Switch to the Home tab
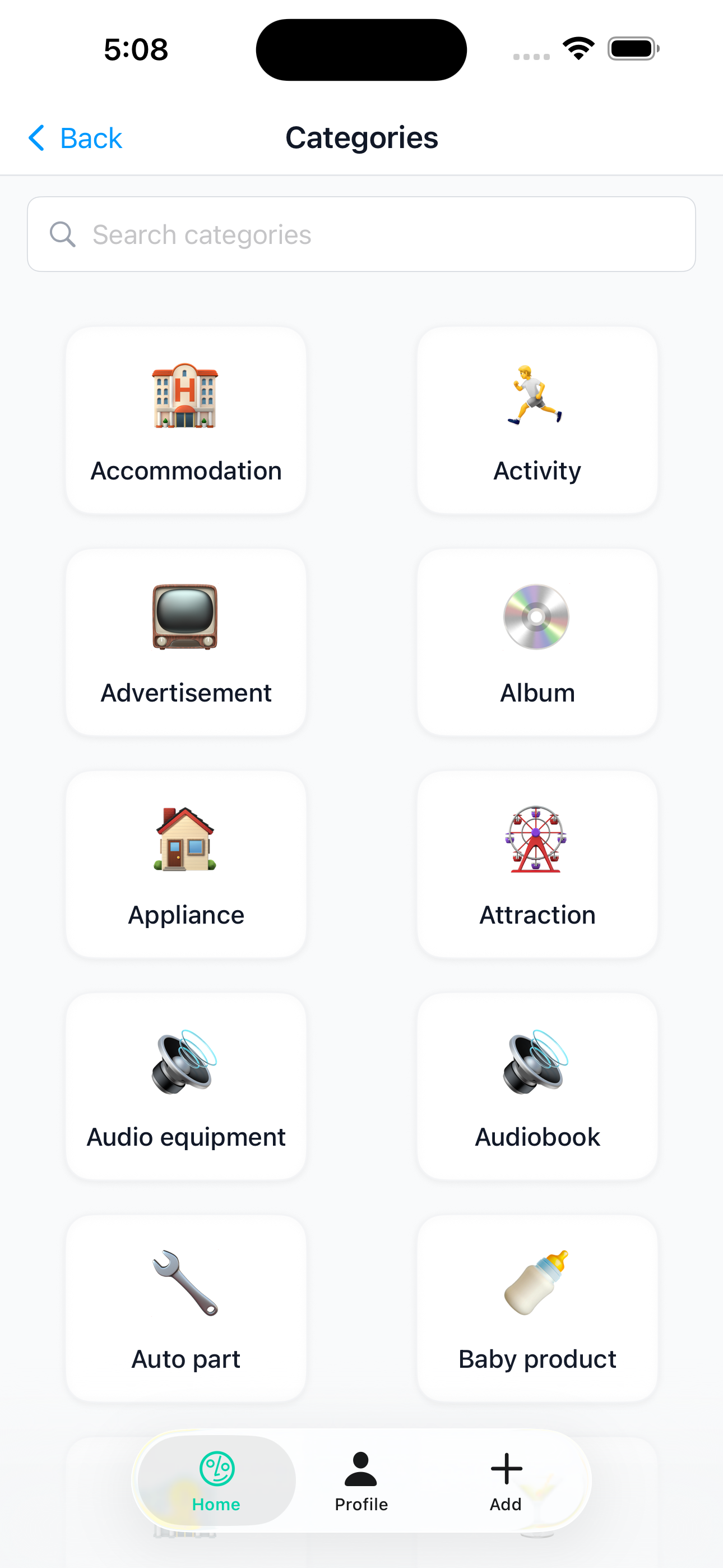Image resolution: width=723 pixels, height=1568 pixels. 216,1481
